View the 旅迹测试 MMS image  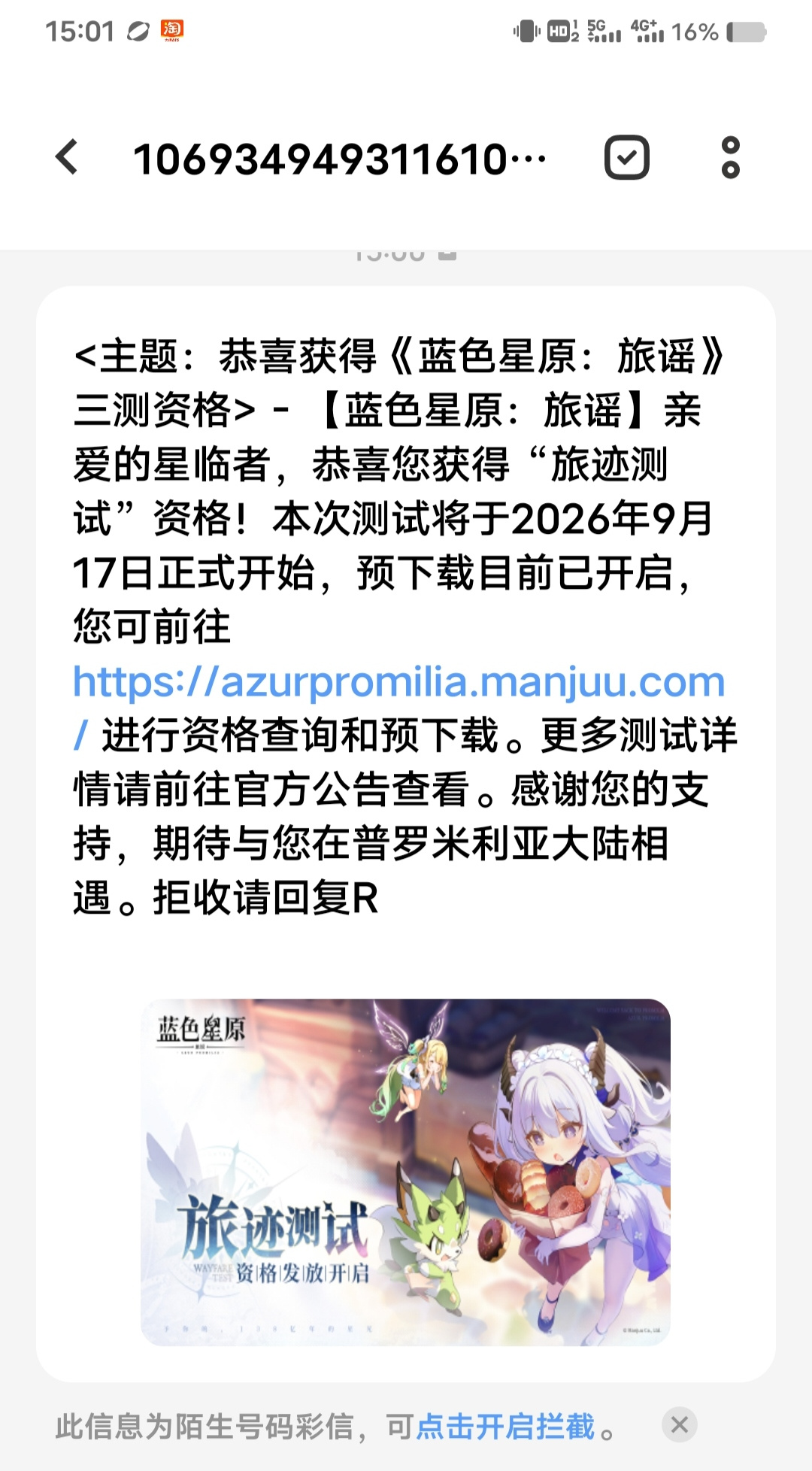tap(405, 1172)
